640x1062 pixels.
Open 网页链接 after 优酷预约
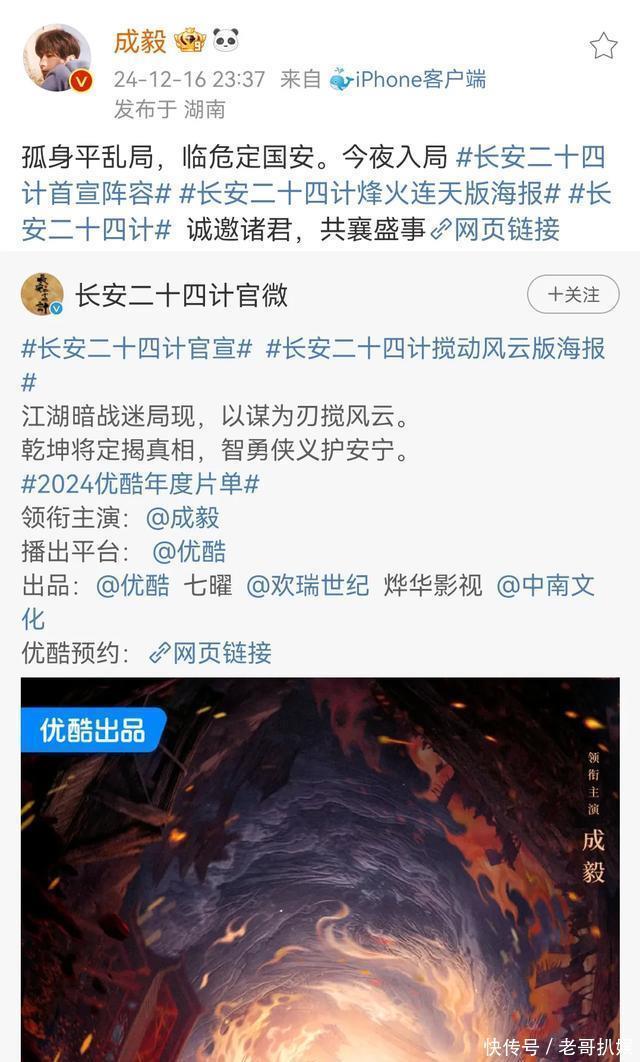tap(211, 653)
